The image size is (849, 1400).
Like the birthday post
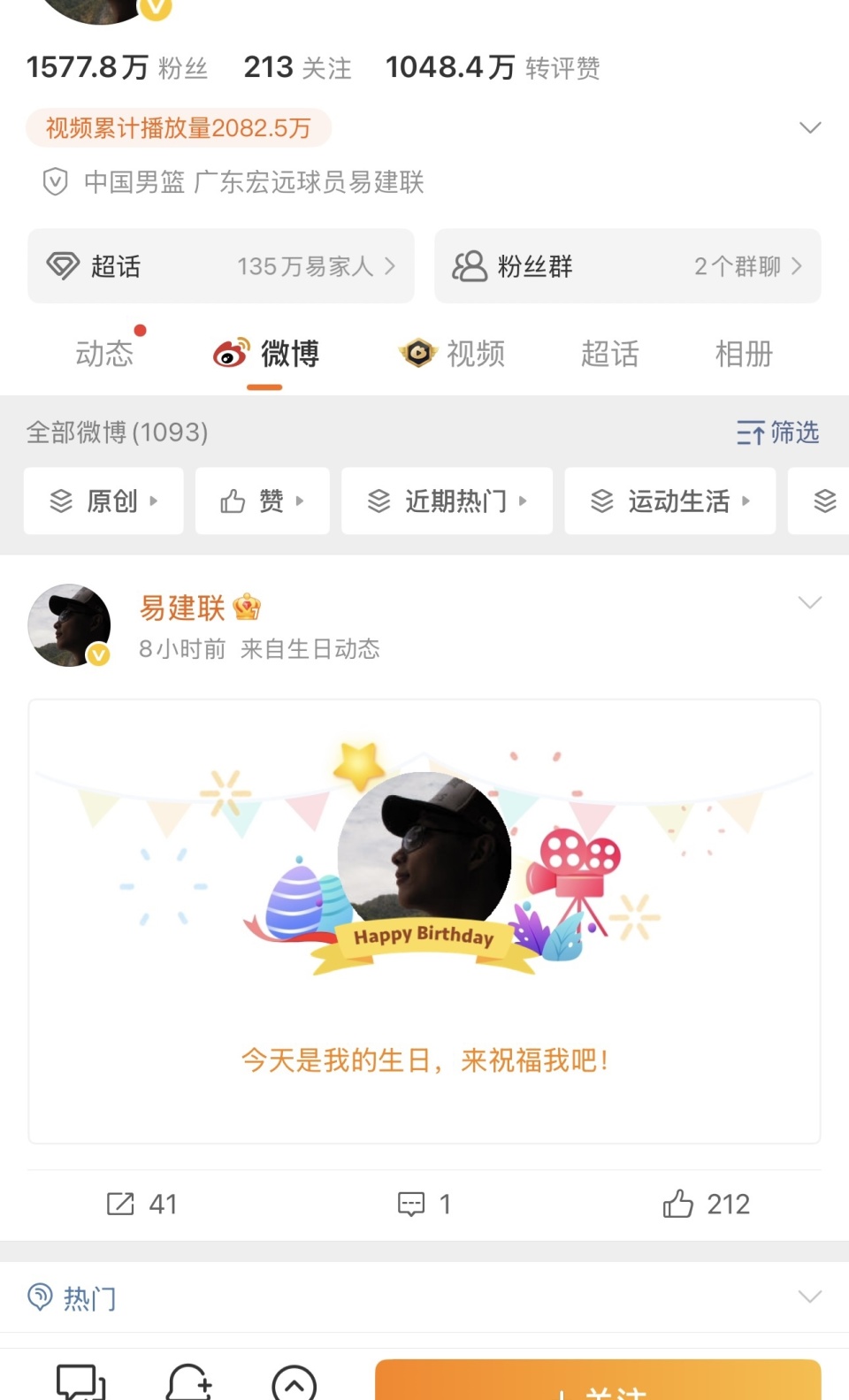pyautogui.click(x=706, y=1204)
